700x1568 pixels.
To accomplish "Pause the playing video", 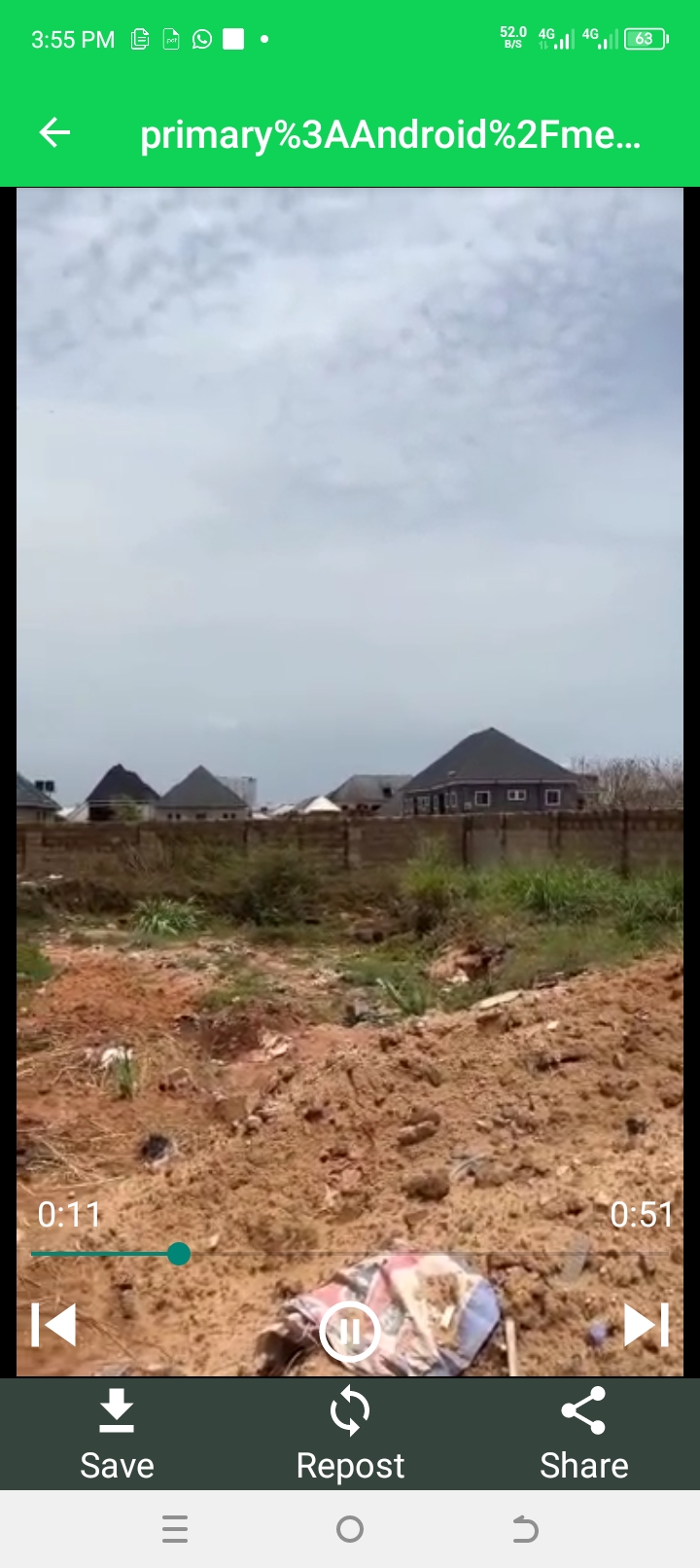I will 349,1331.
